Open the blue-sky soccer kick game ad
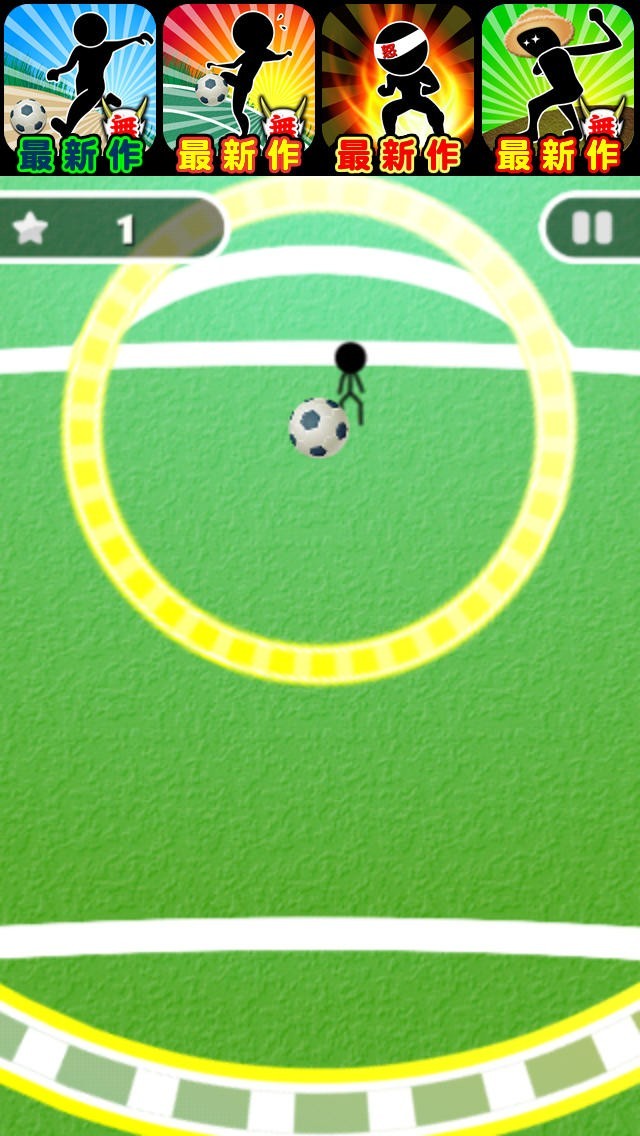This screenshot has width=640, height=1136. [80, 88]
